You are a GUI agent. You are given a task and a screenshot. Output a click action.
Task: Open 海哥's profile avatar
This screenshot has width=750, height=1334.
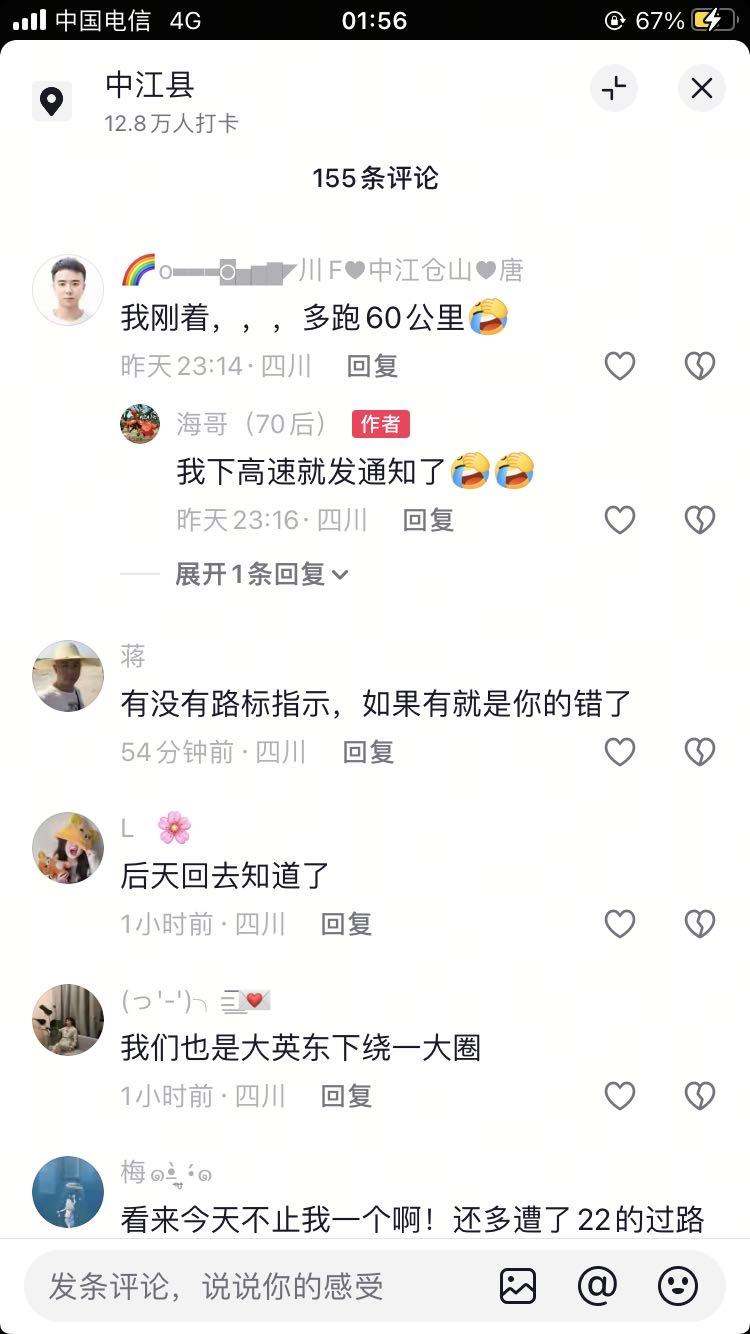[x=140, y=424]
